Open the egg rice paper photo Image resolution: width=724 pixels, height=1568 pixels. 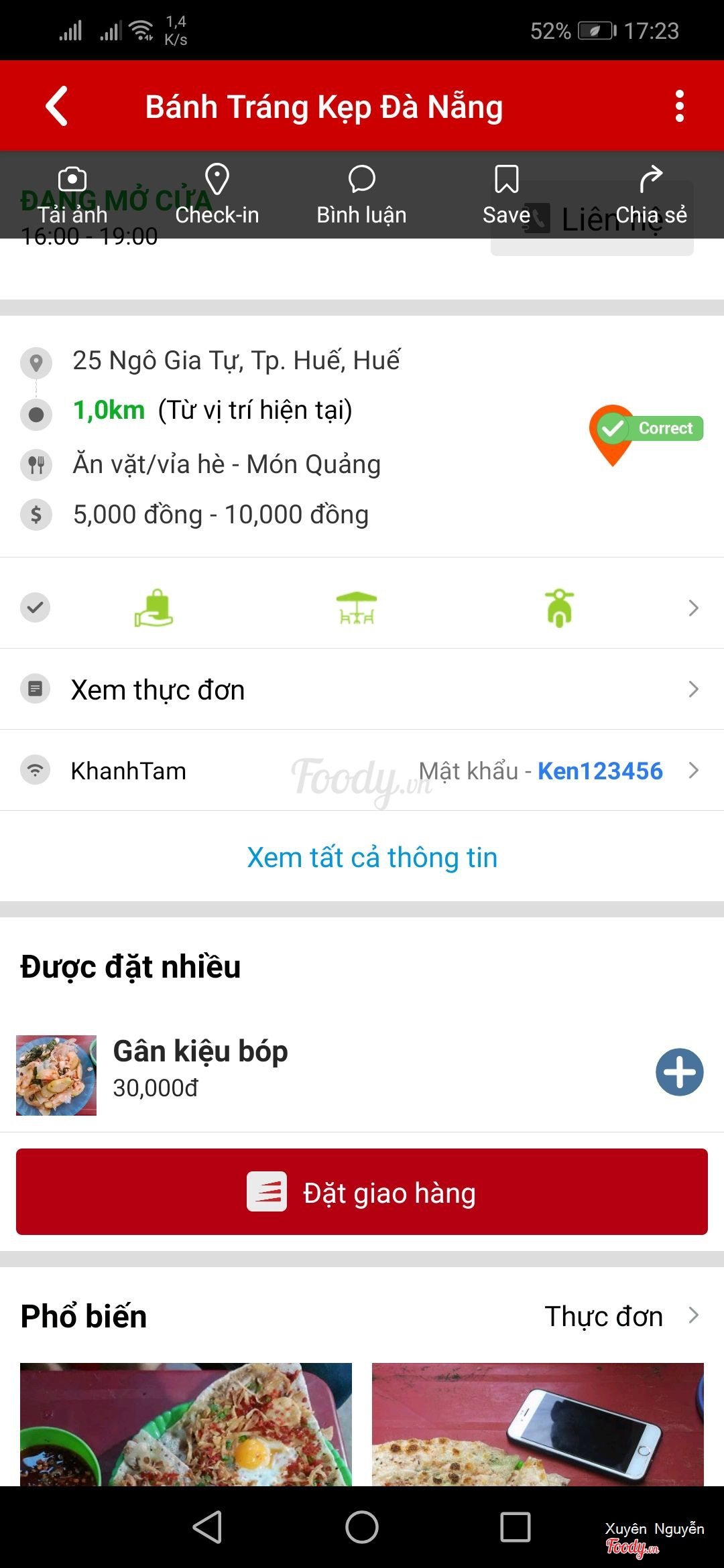[x=186, y=1424]
